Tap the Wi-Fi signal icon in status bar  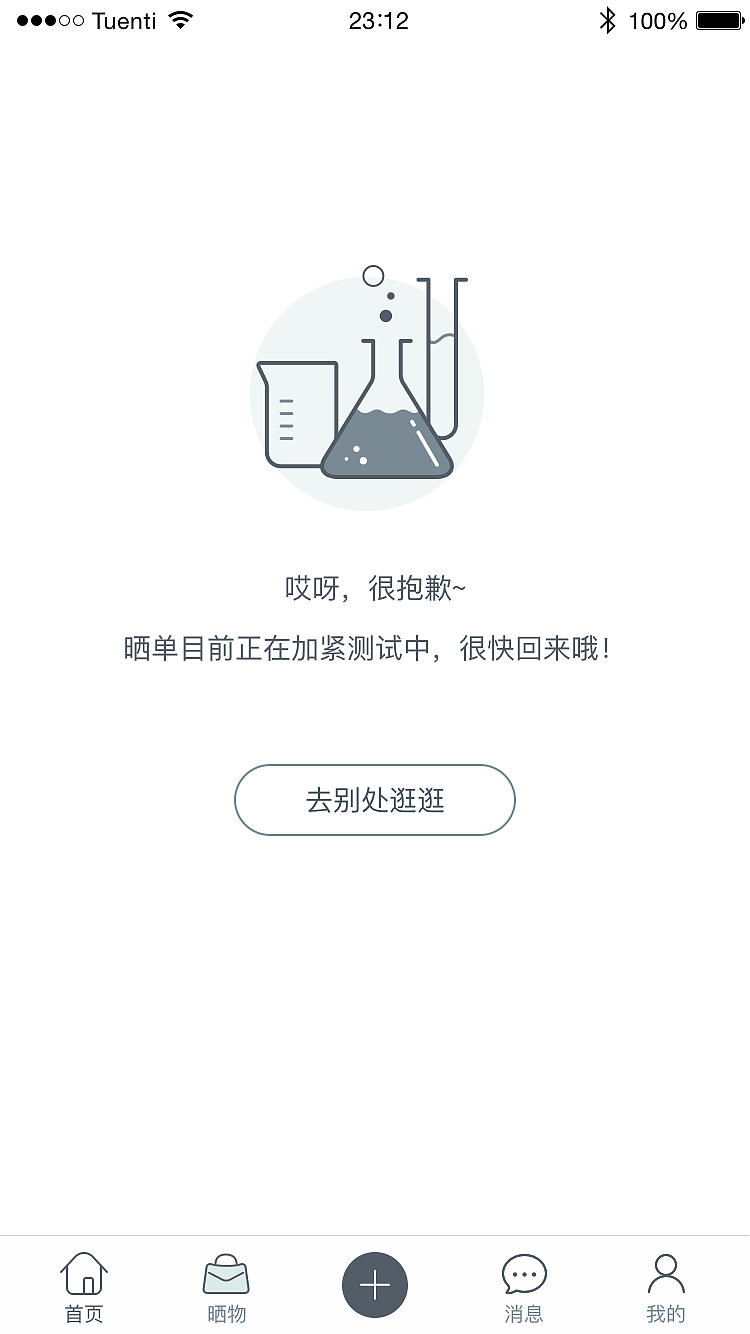181,18
